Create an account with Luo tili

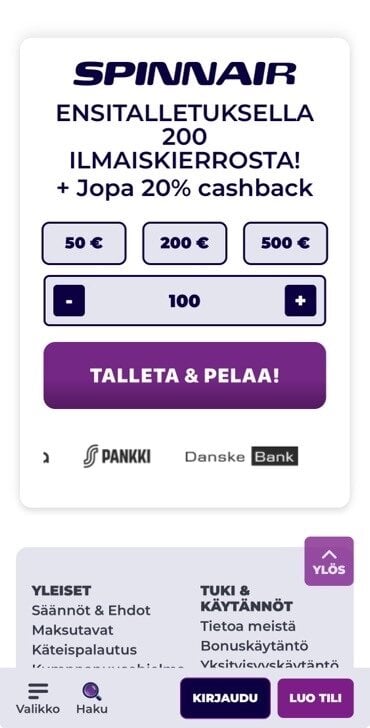315,698
